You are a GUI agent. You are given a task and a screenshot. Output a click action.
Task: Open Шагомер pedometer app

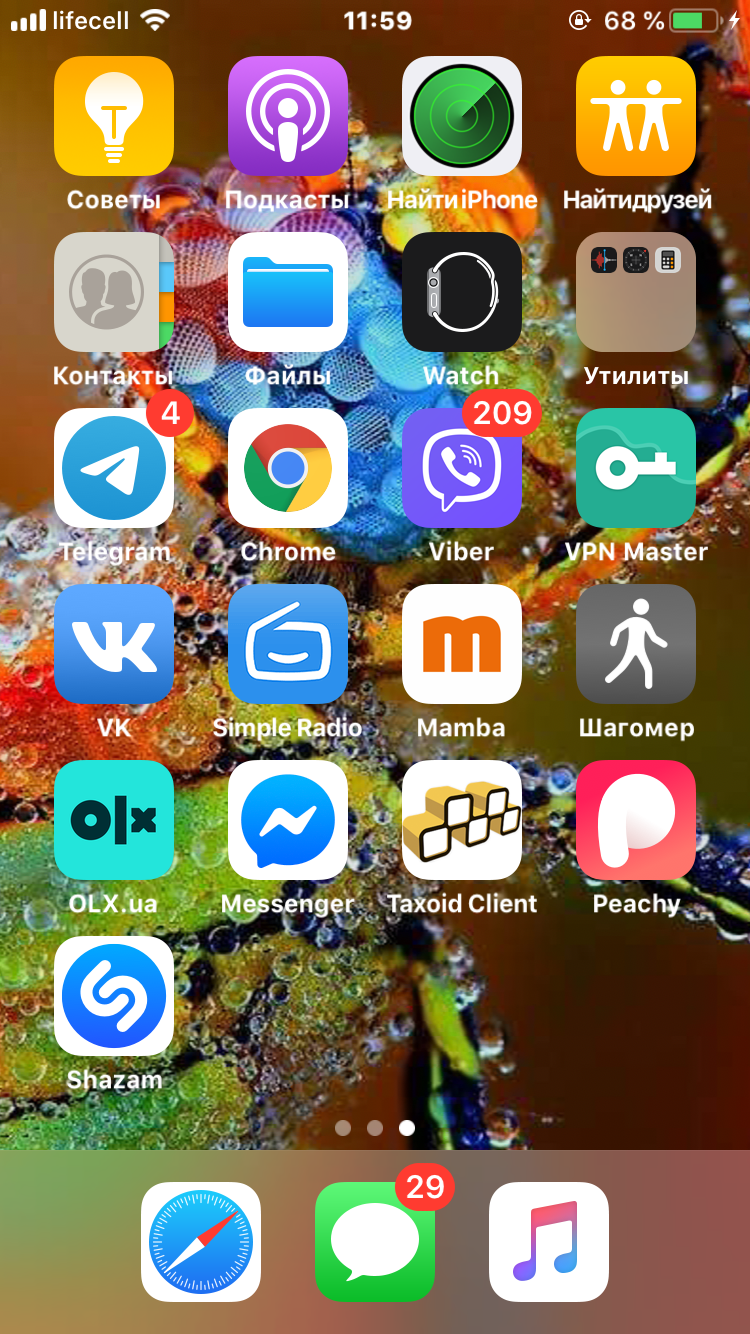point(636,644)
